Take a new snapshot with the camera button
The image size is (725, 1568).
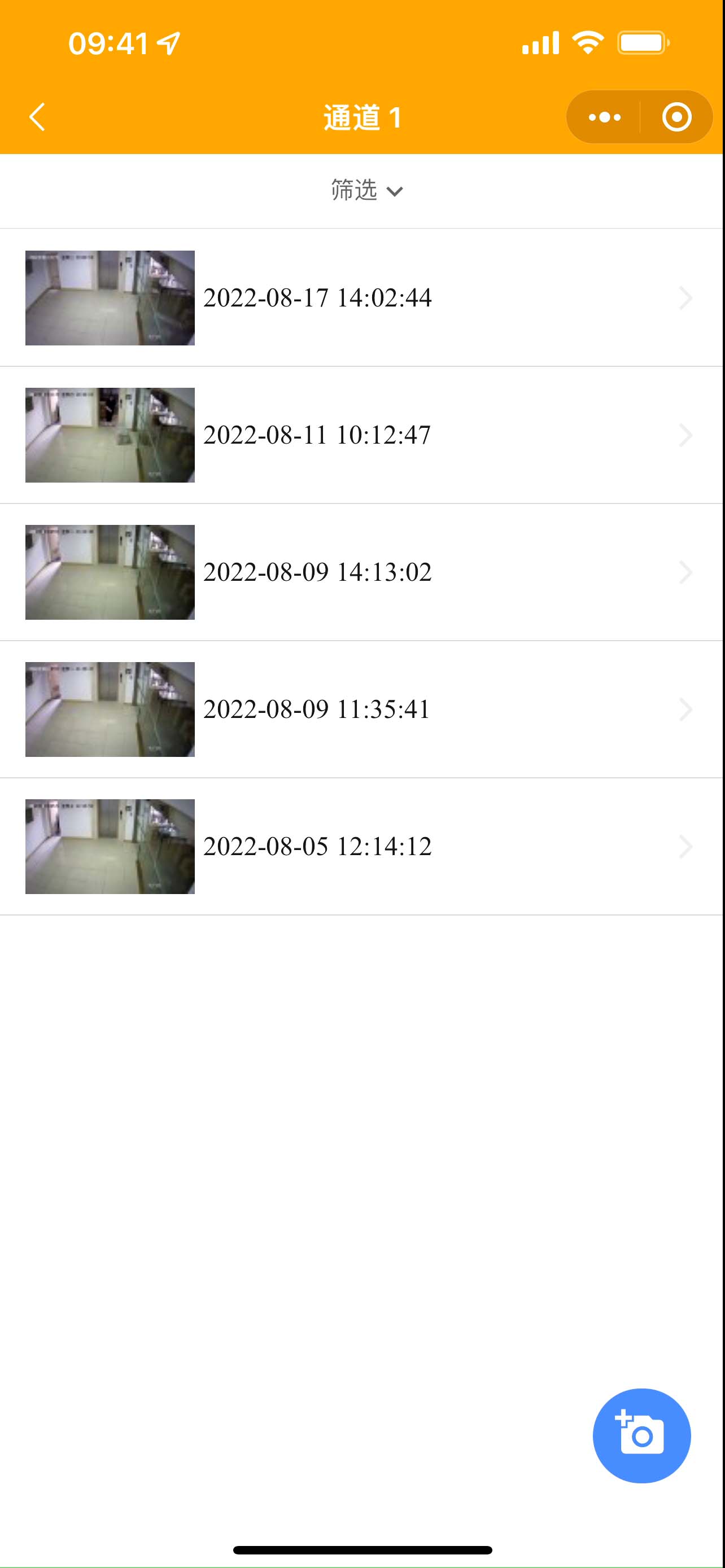pos(641,1435)
